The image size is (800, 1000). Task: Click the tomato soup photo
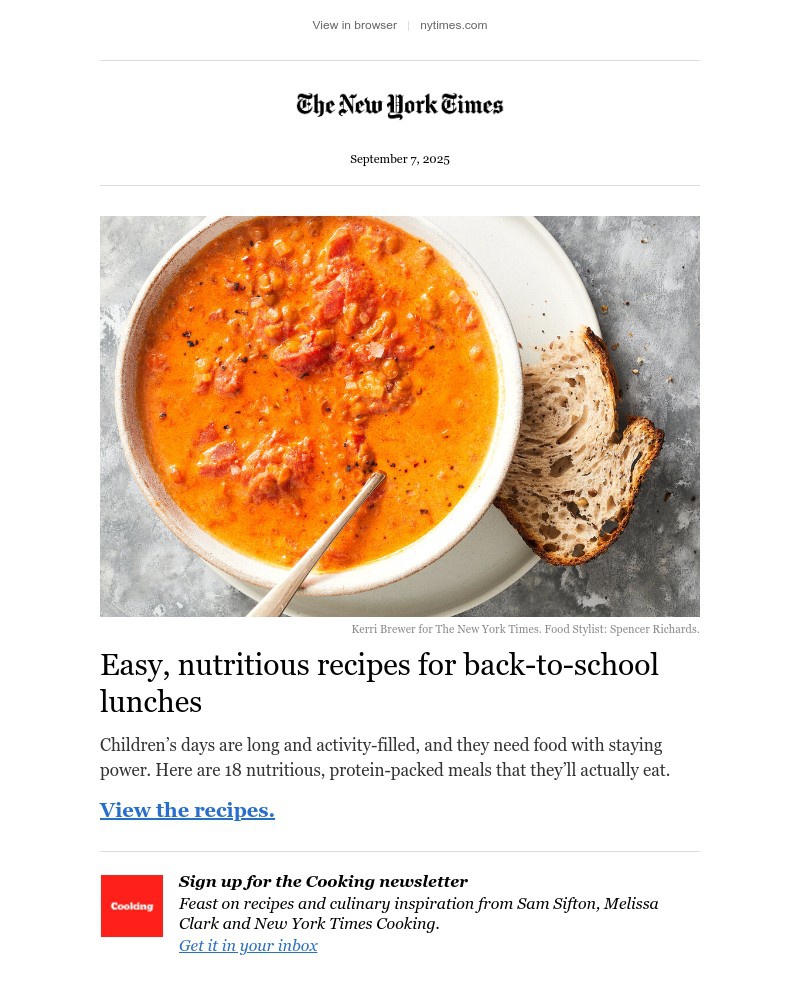(x=400, y=416)
